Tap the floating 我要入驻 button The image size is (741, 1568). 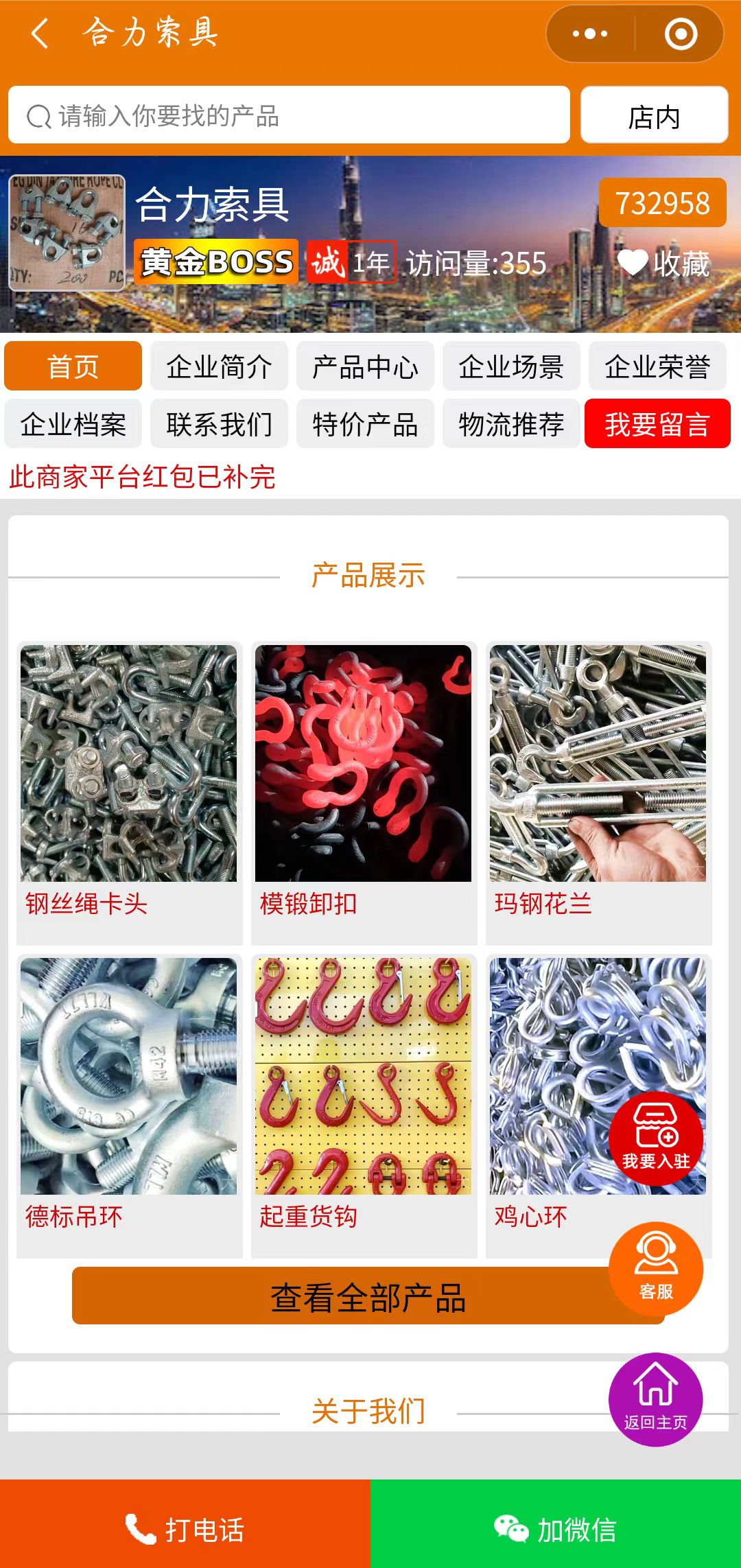click(655, 1138)
